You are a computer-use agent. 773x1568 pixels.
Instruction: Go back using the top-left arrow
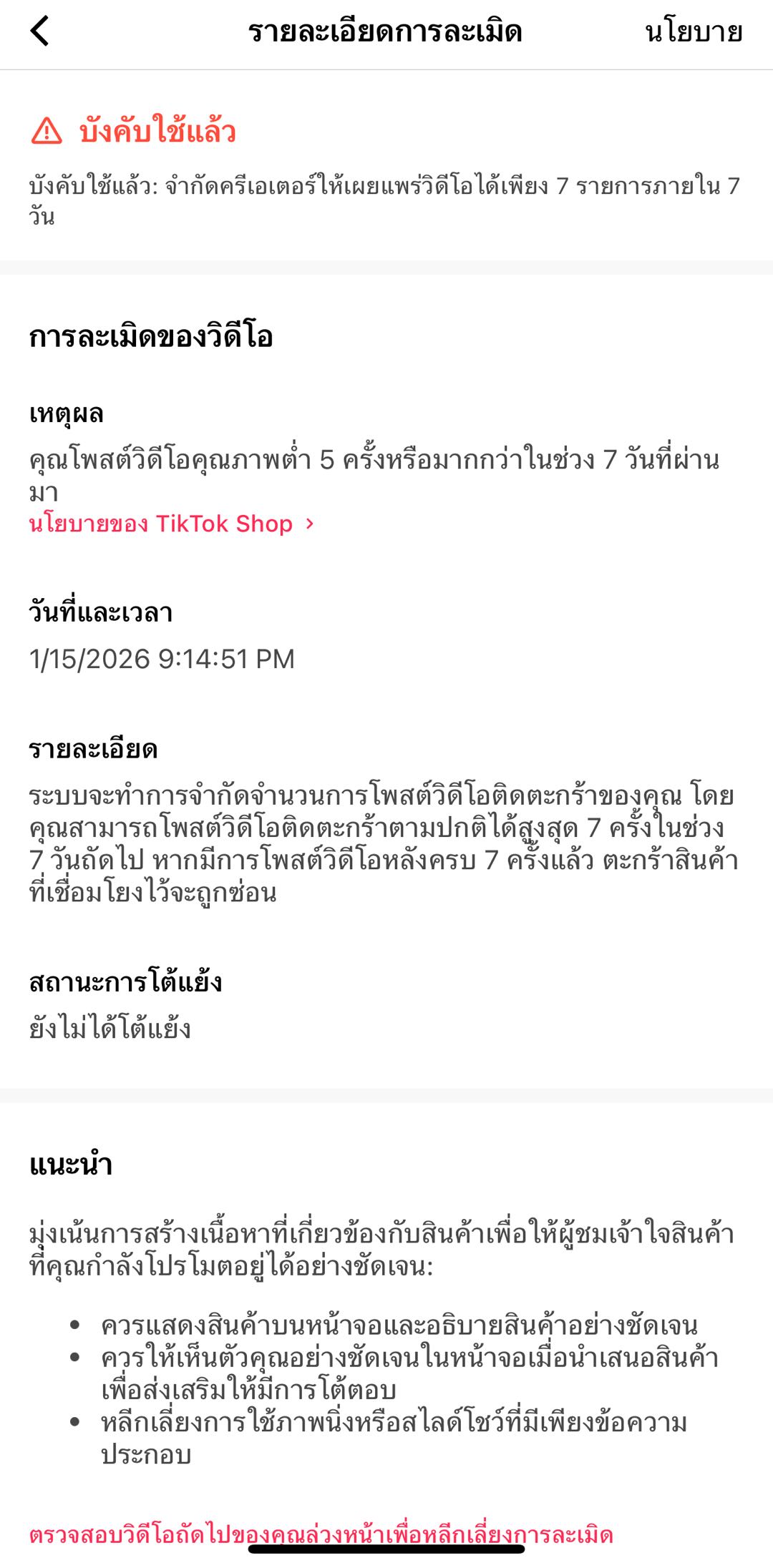(x=40, y=32)
